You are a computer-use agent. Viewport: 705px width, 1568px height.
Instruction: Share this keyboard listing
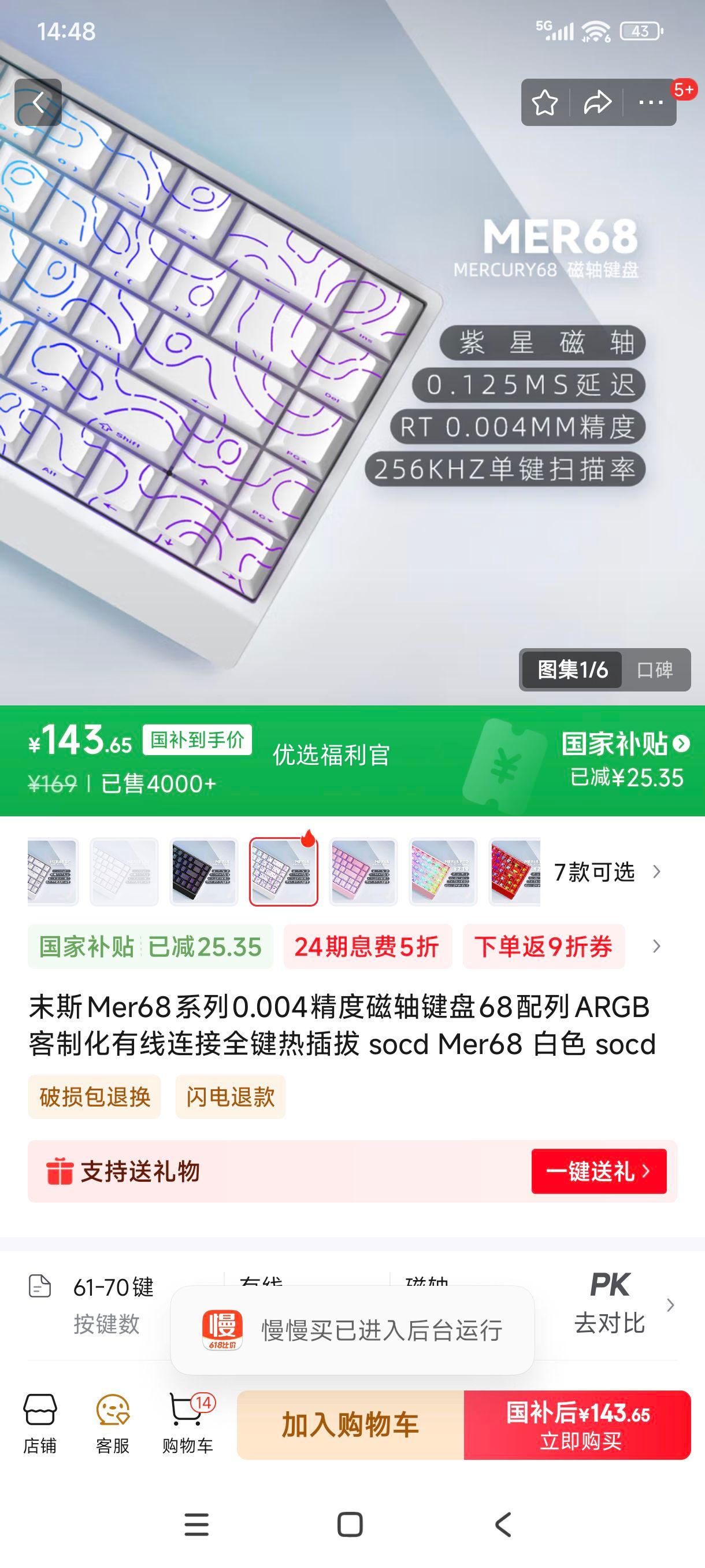[x=597, y=102]
